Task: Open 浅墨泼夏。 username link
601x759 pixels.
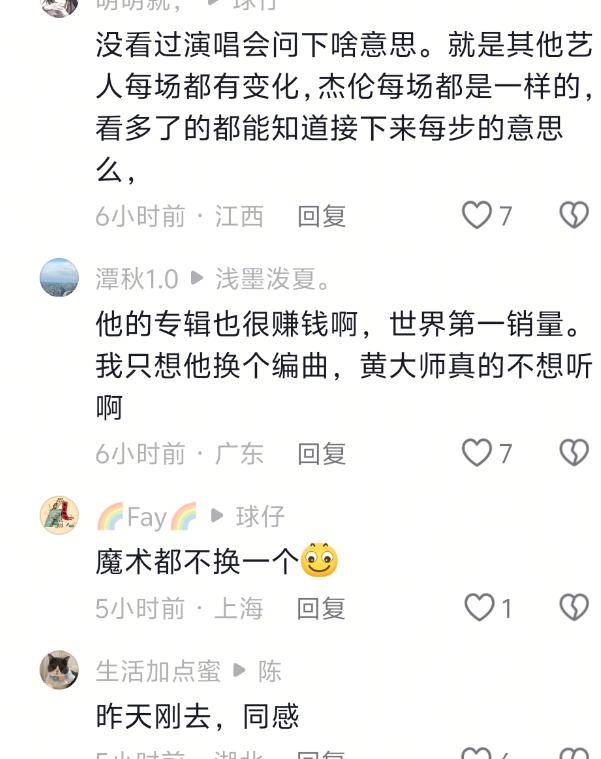Action: (x=273, y=278)
